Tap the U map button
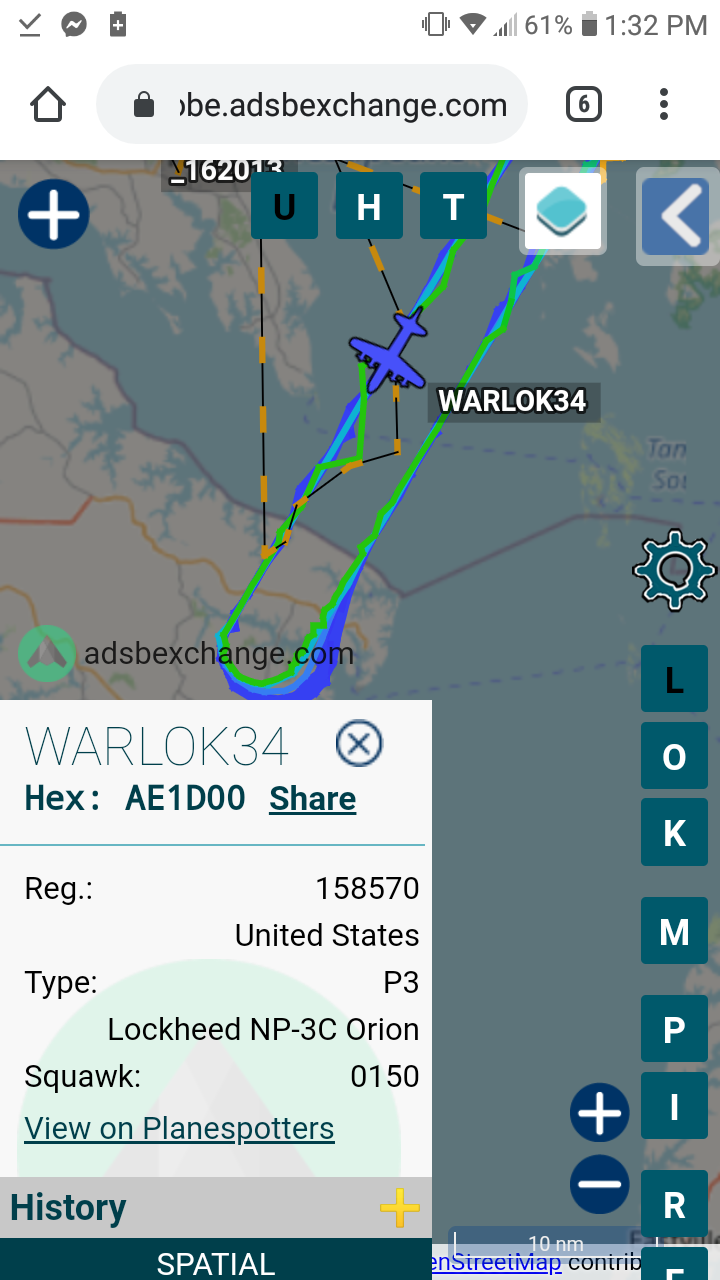 click(284, 206)
